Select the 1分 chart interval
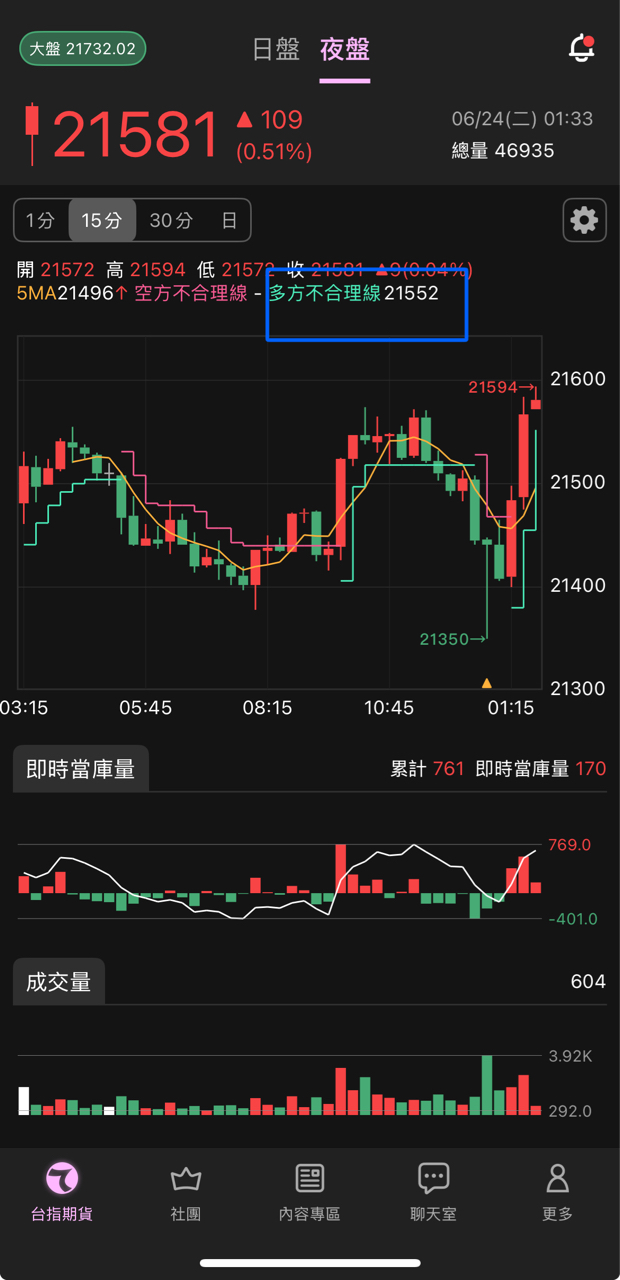 tap(41, 220)
